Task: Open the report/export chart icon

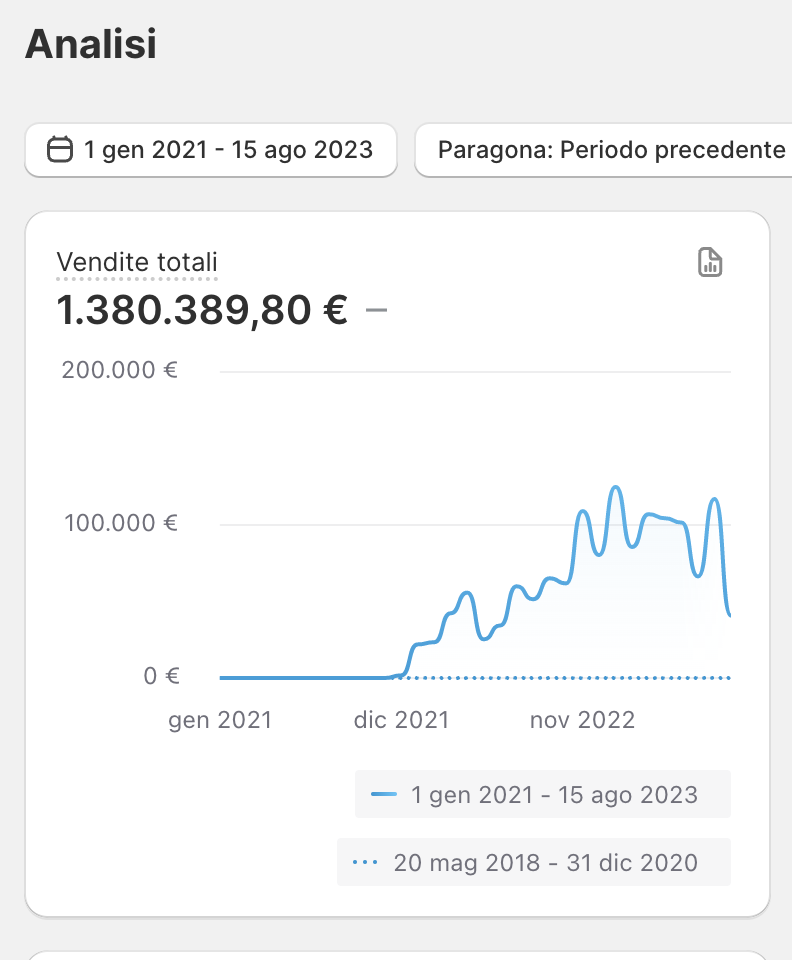Action: click(x=709, y=263)
